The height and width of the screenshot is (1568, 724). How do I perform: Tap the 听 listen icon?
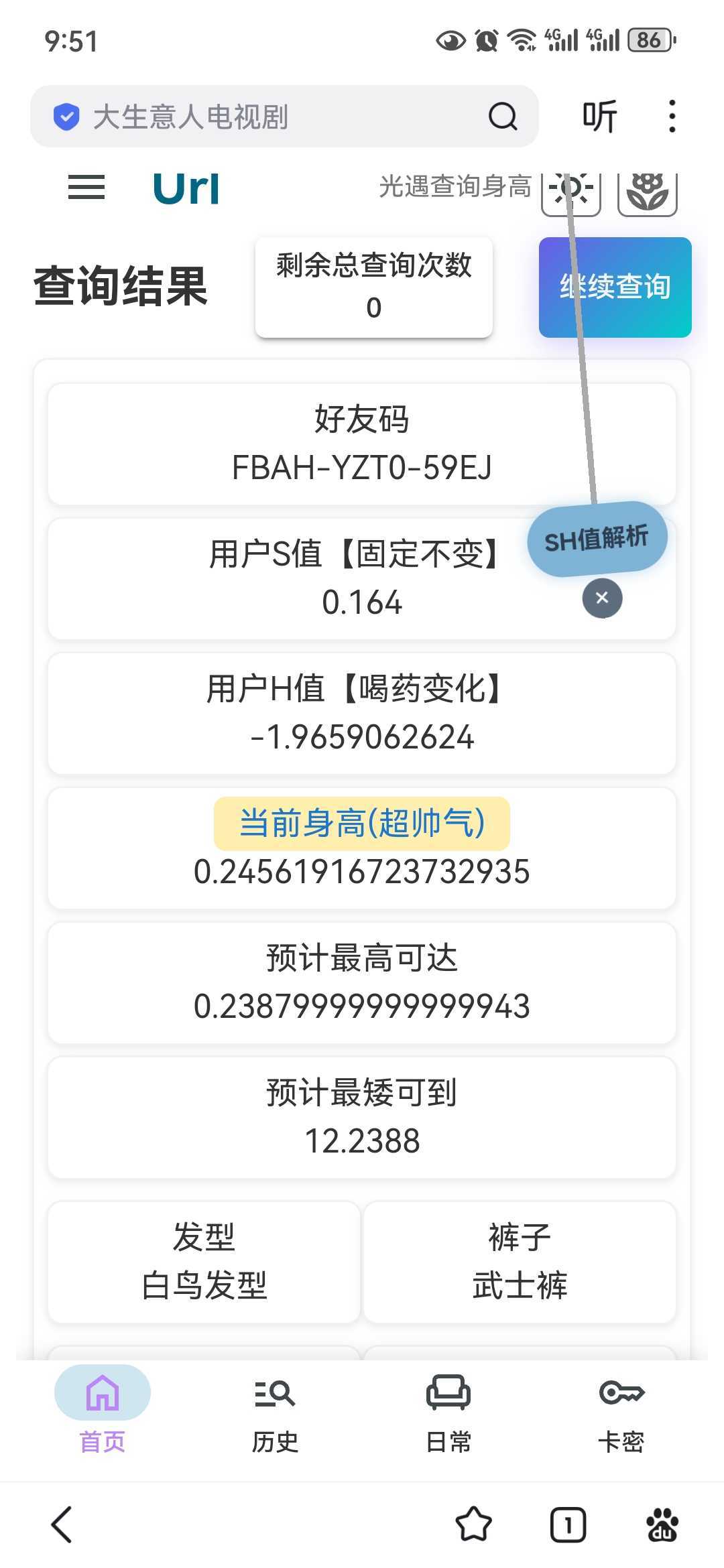click(x=599, y=116)
